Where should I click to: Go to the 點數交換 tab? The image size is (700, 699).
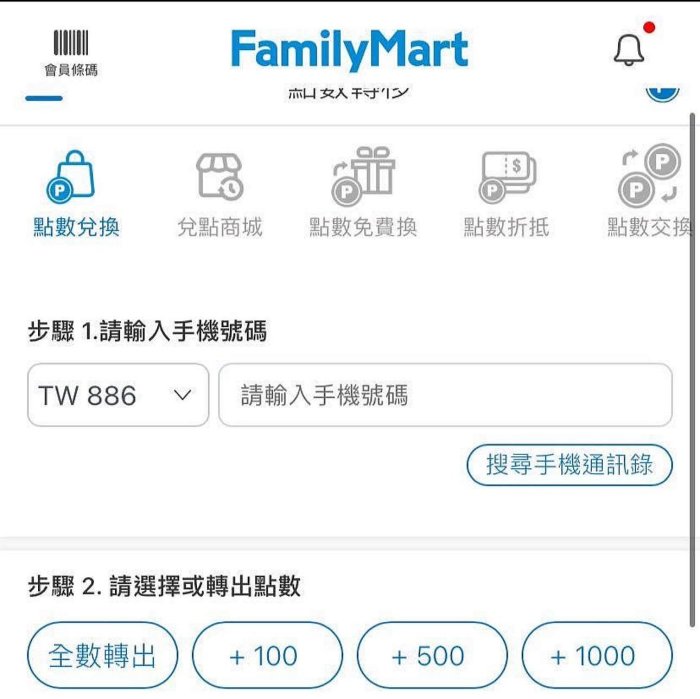pyautogui.click(x=648, y=194)
